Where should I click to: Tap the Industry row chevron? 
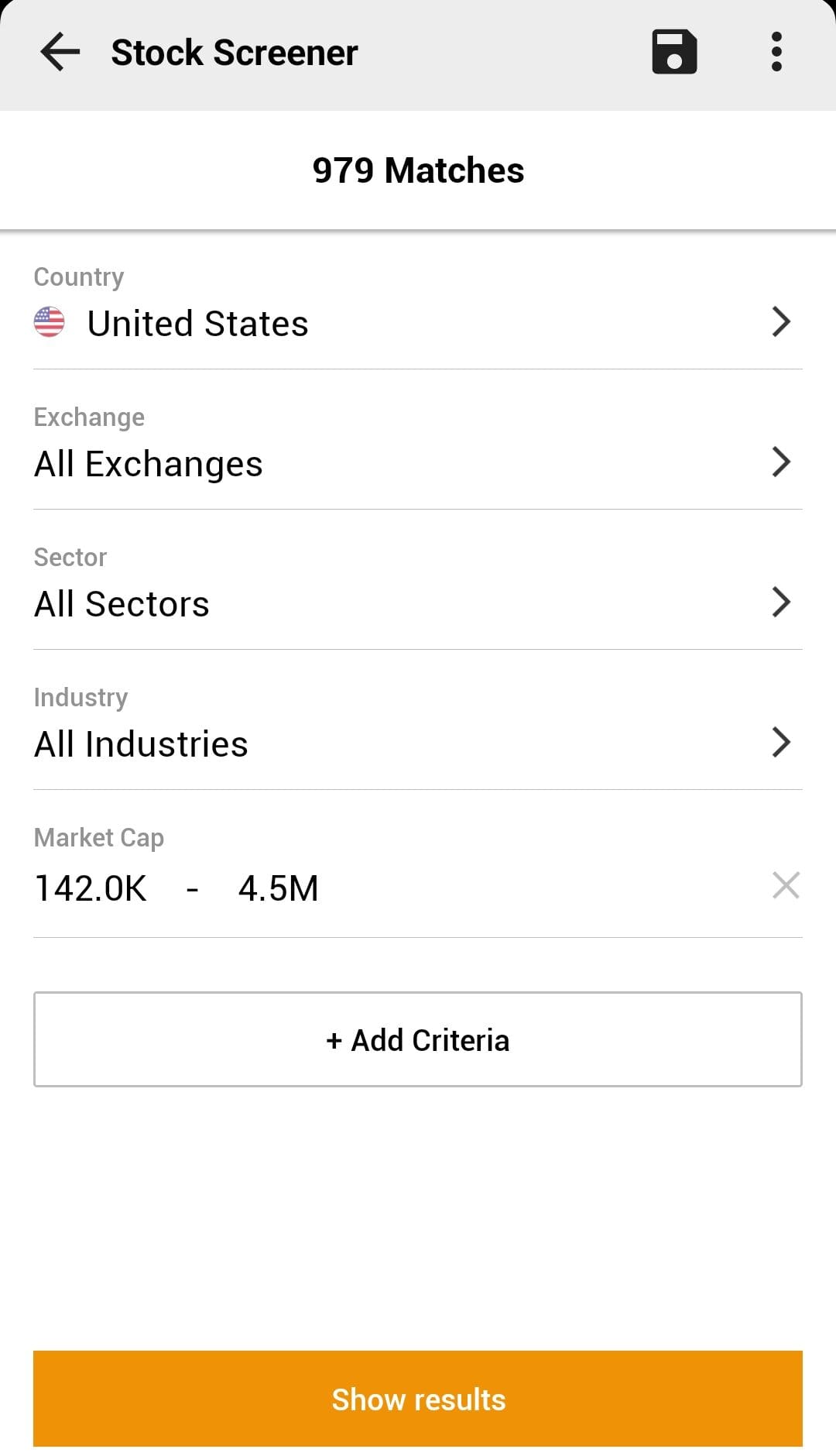[x=781, y=743]
